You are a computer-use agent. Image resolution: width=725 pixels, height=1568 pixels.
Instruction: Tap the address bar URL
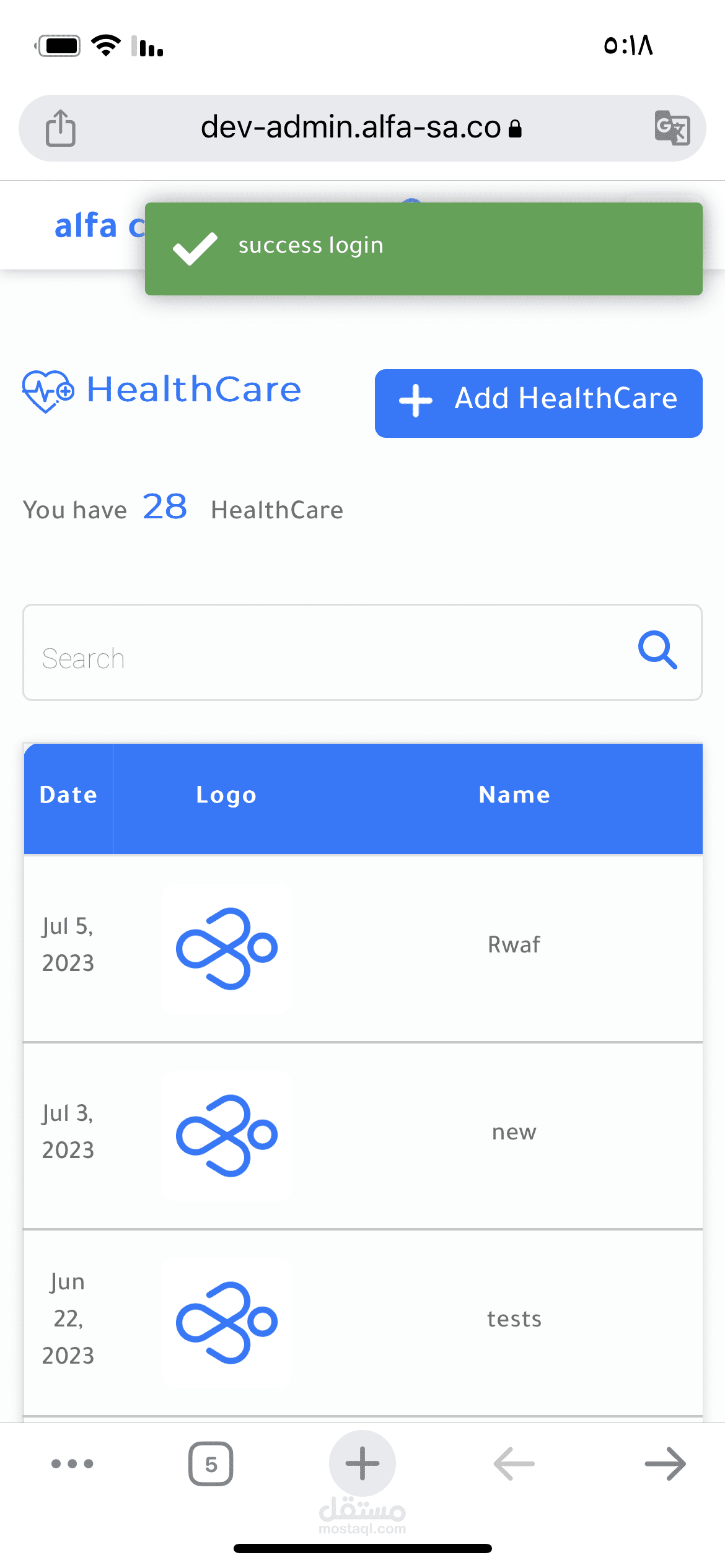pyautogui.click(x=351, y=128)
